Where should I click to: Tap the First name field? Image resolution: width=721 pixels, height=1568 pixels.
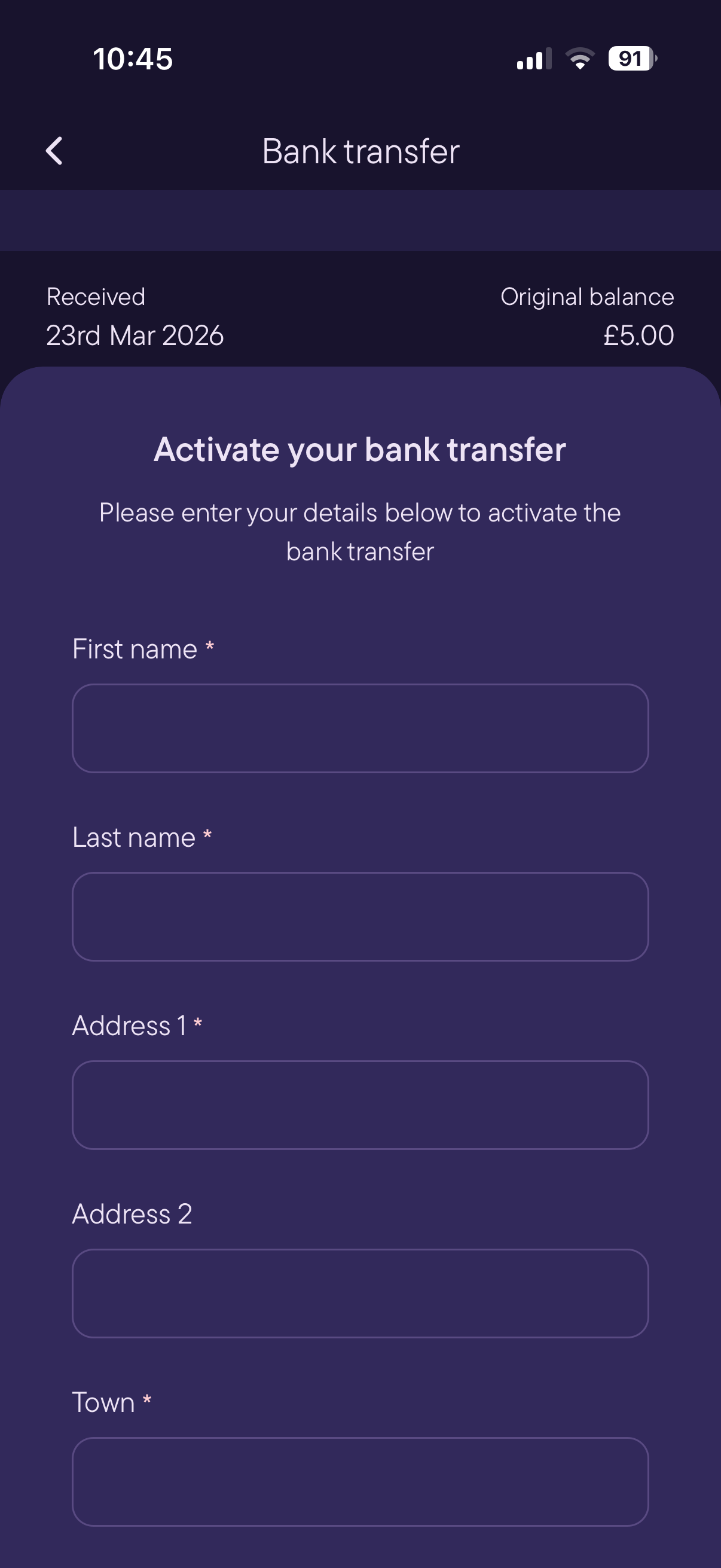(x=360, y=728)
